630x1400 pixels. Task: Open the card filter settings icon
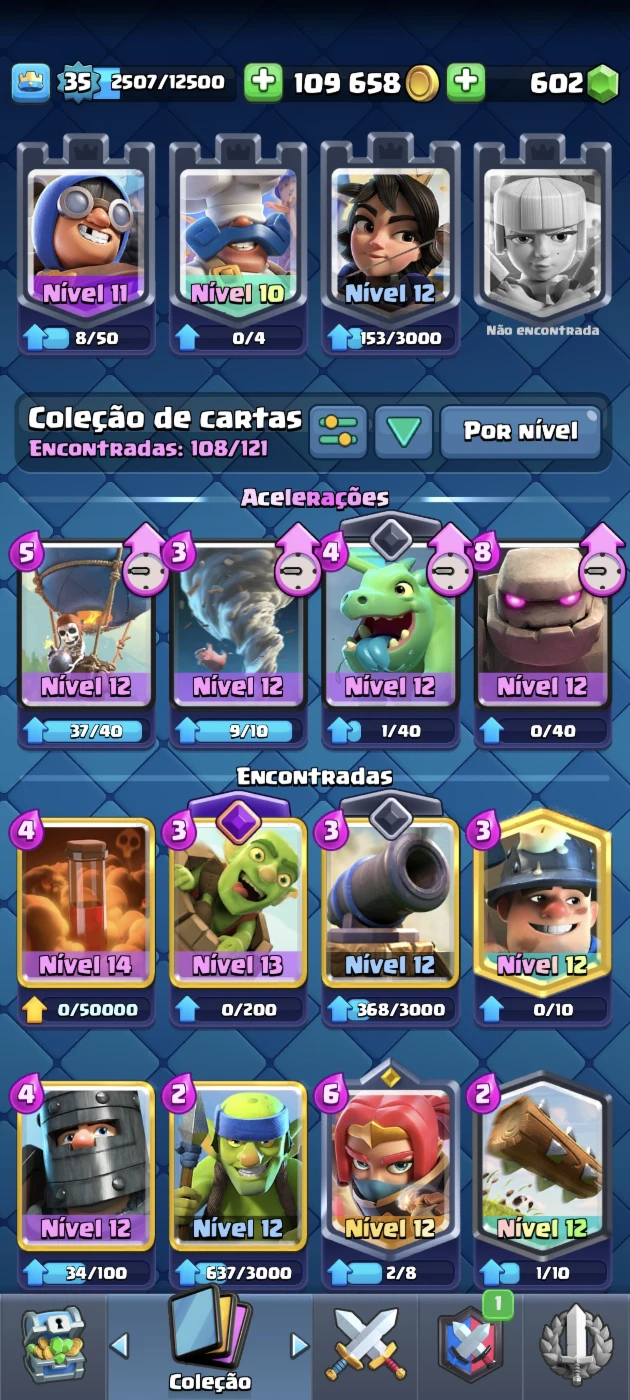point(338,431)
